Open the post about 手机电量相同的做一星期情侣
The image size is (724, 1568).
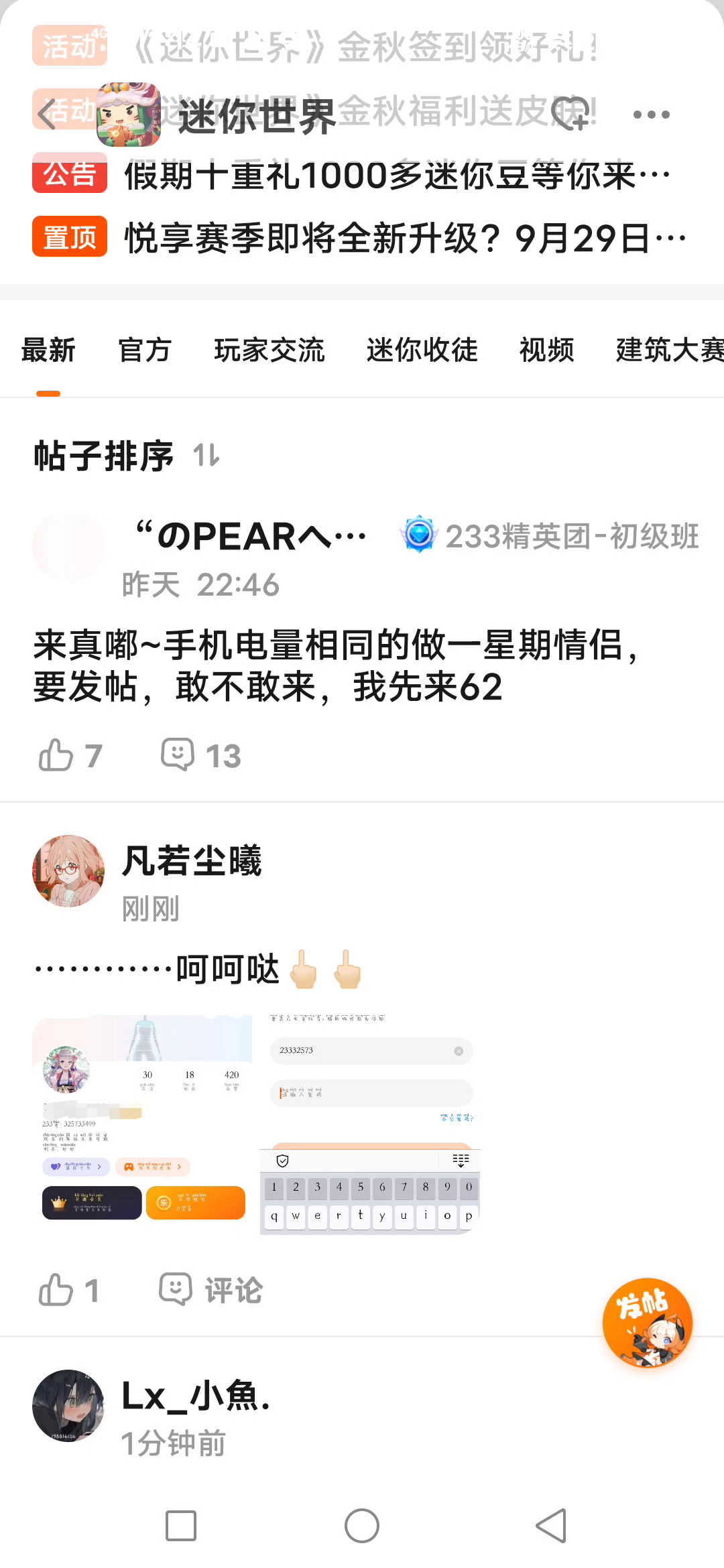335,666
